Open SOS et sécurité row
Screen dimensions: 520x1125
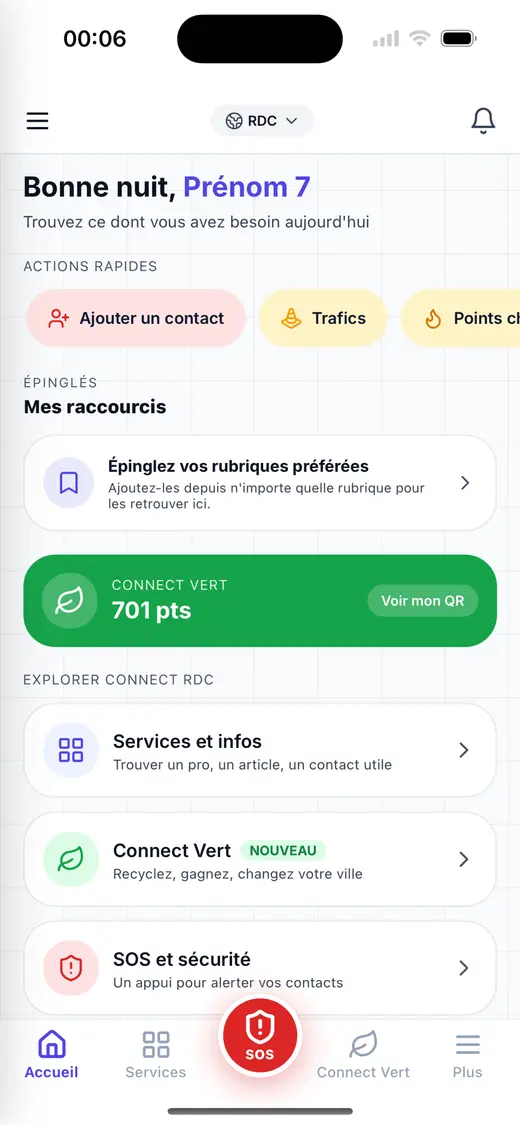click(x=260, y=969)
